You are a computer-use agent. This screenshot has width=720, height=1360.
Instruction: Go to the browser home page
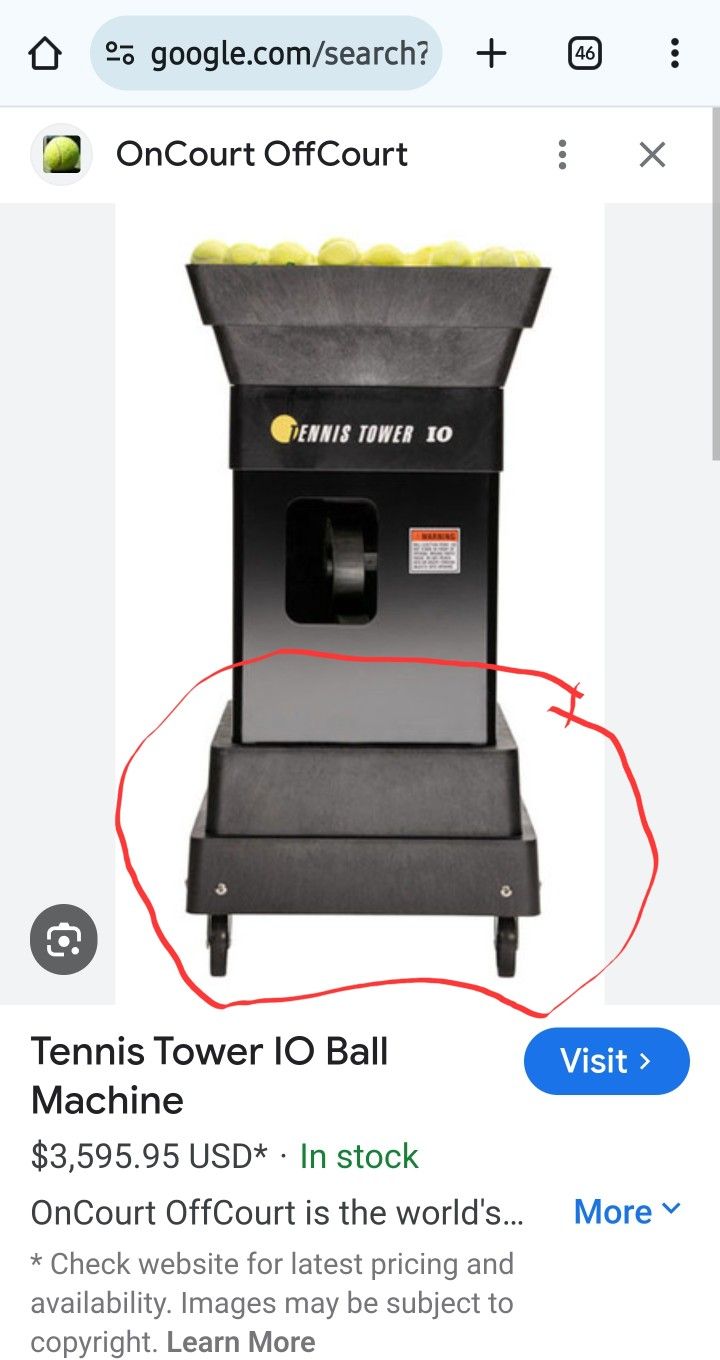point(45,54)
